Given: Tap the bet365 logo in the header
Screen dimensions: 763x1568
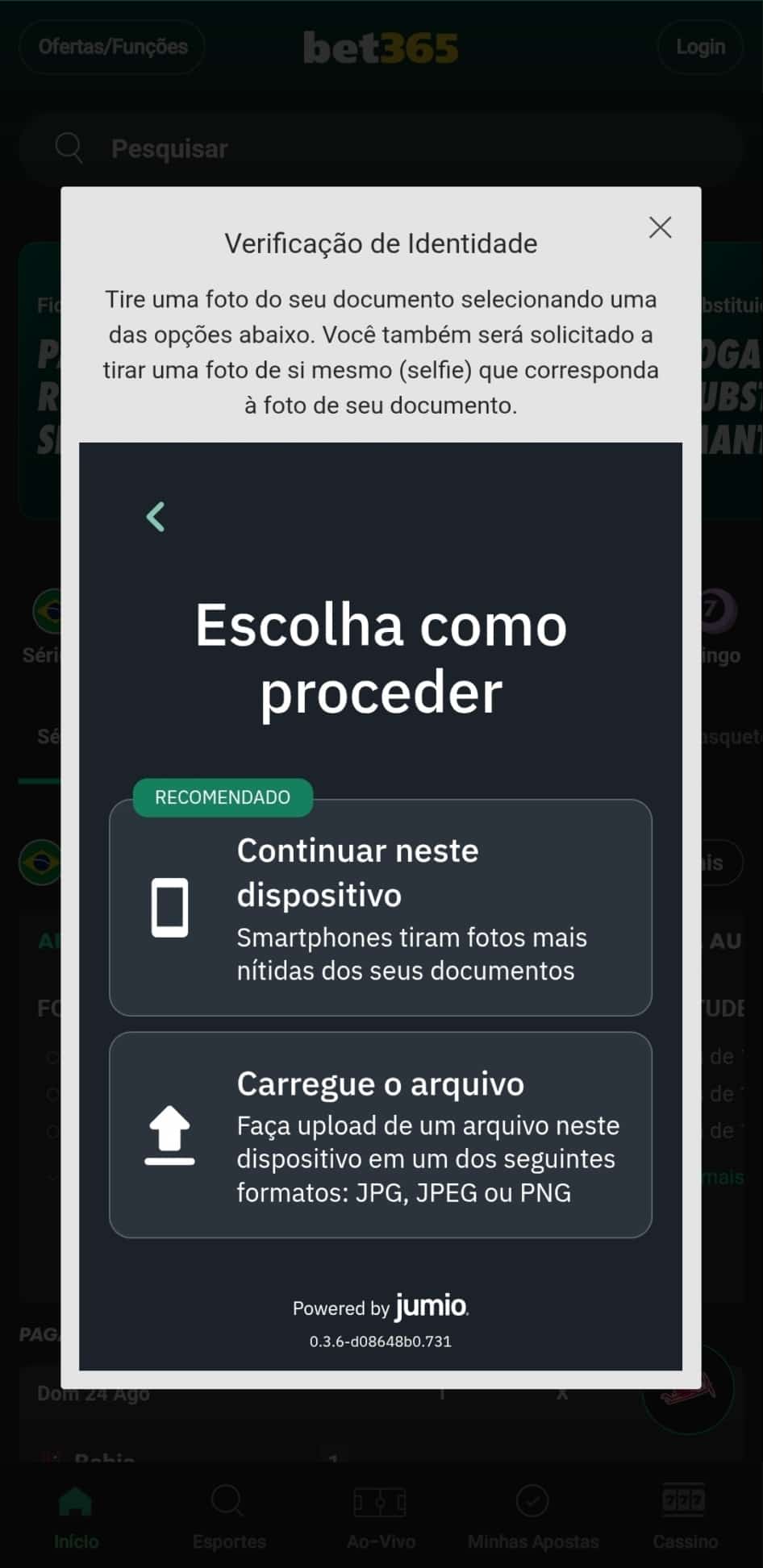Looking at the screenshot, I should [381, 47].
